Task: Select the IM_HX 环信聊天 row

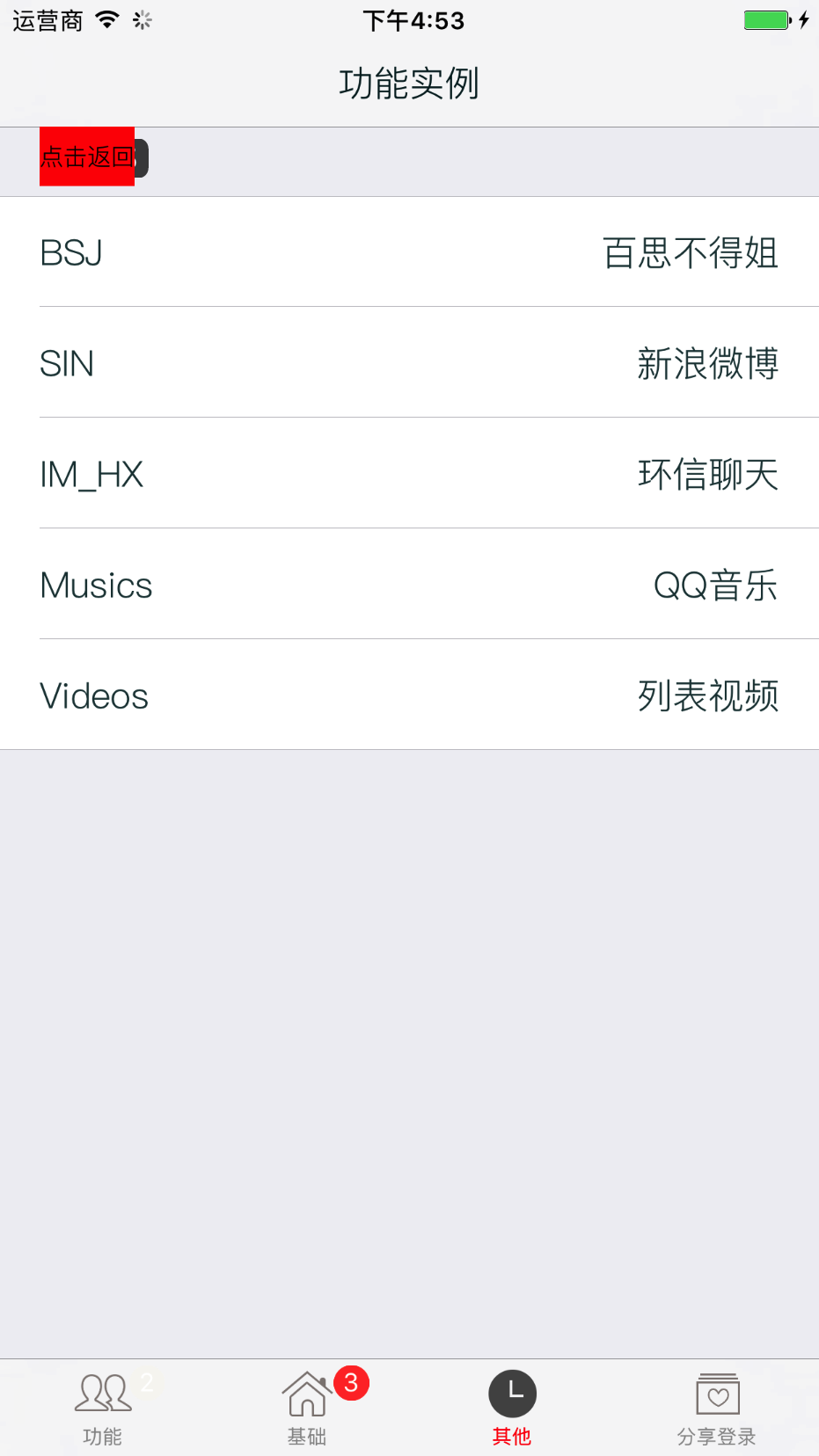Action: (409, 474)
